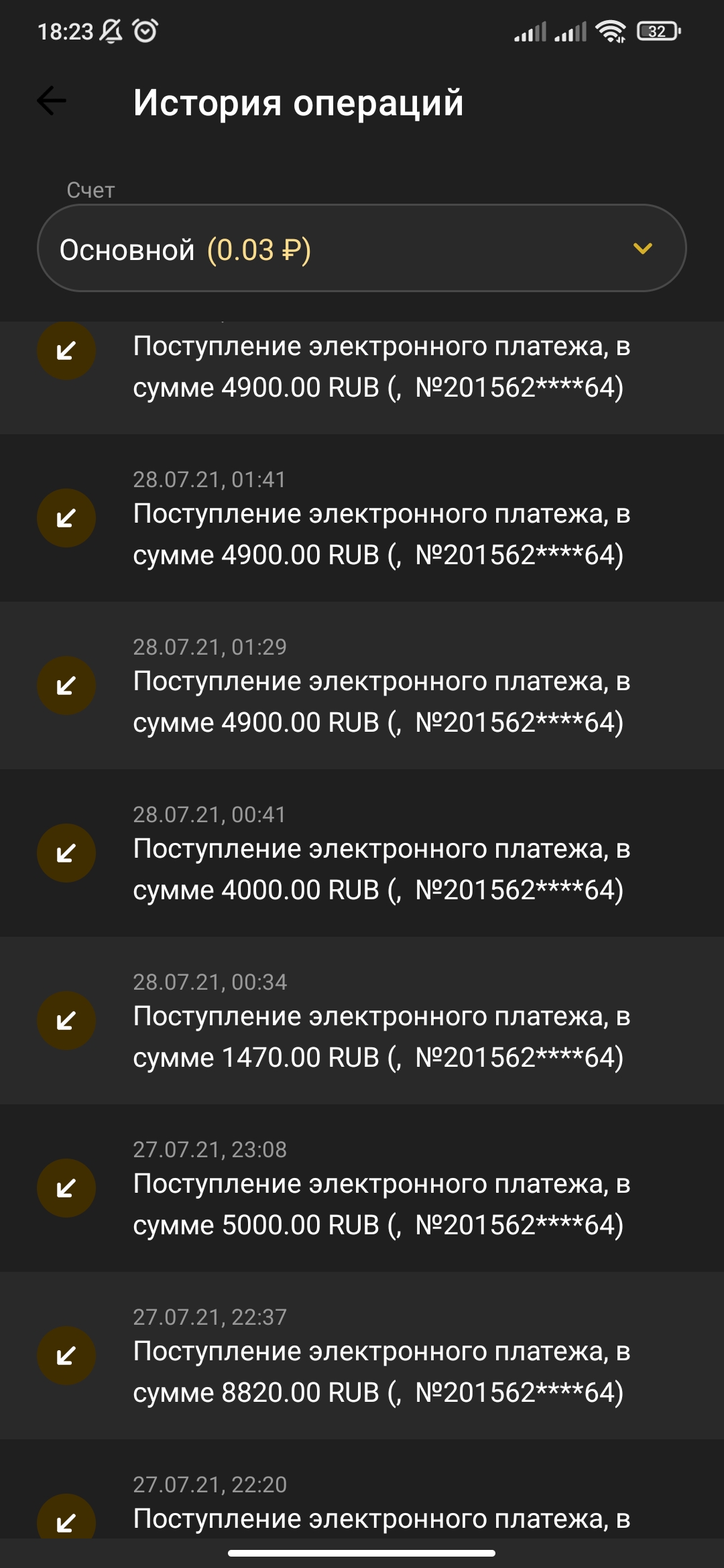The image size is (724, 1568).
Task: Tap the back arrow to leave История операций
Action: click(50, 101)
